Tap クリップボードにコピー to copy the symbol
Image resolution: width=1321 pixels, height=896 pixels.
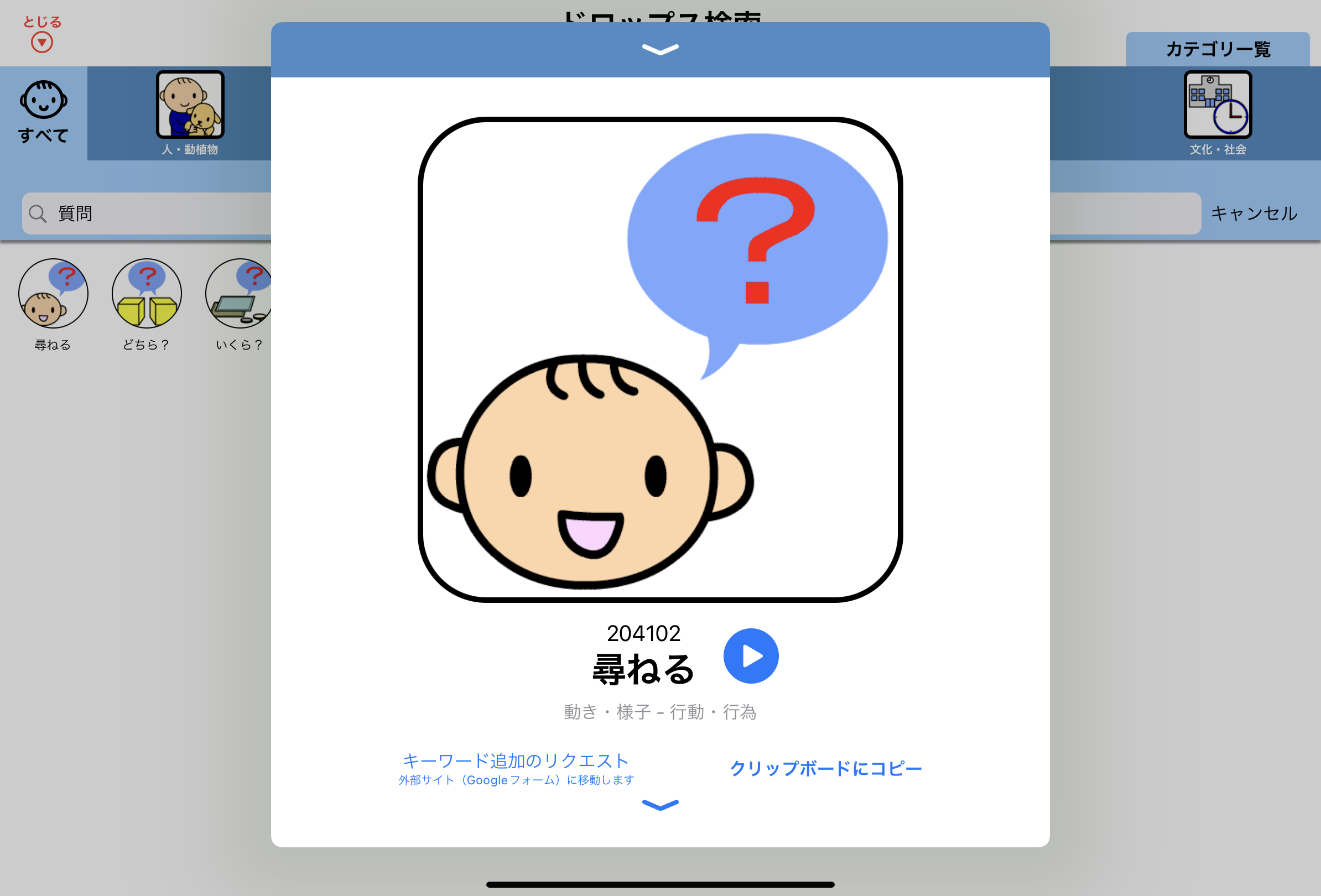pyautogui.click(x=825, y=768)
